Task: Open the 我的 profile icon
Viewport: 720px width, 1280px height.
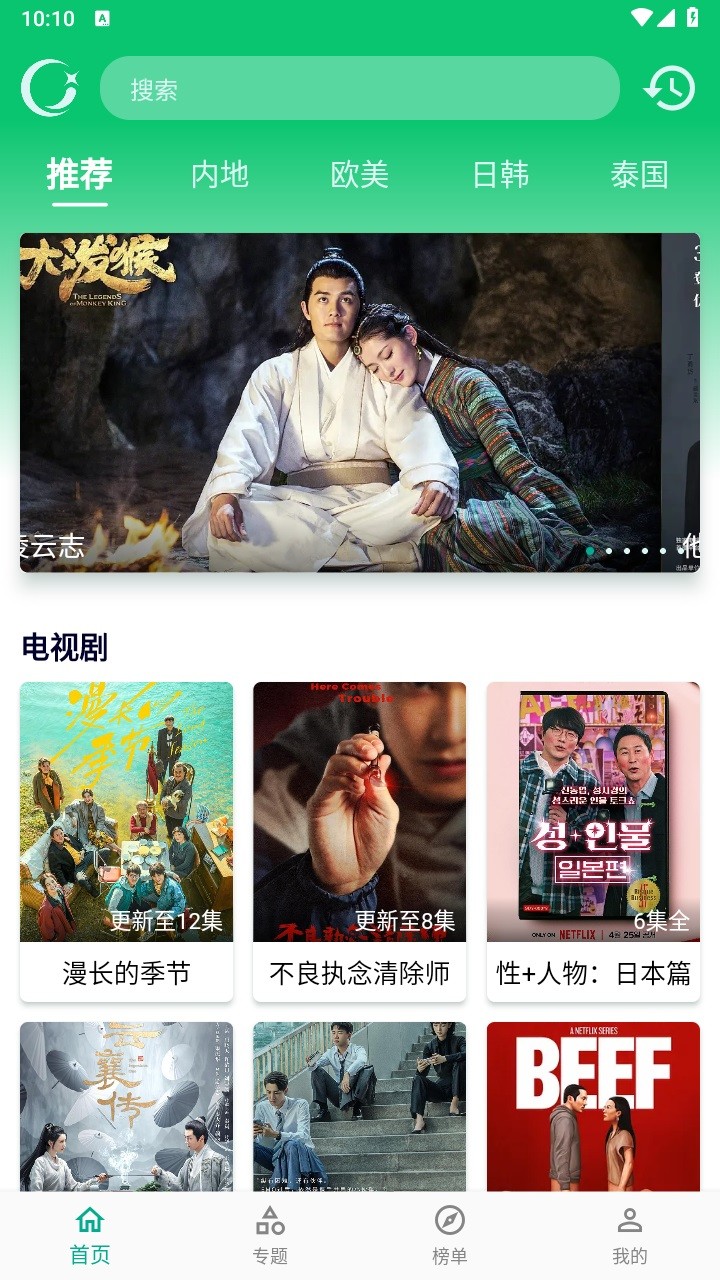Action: coord(631,1221)
